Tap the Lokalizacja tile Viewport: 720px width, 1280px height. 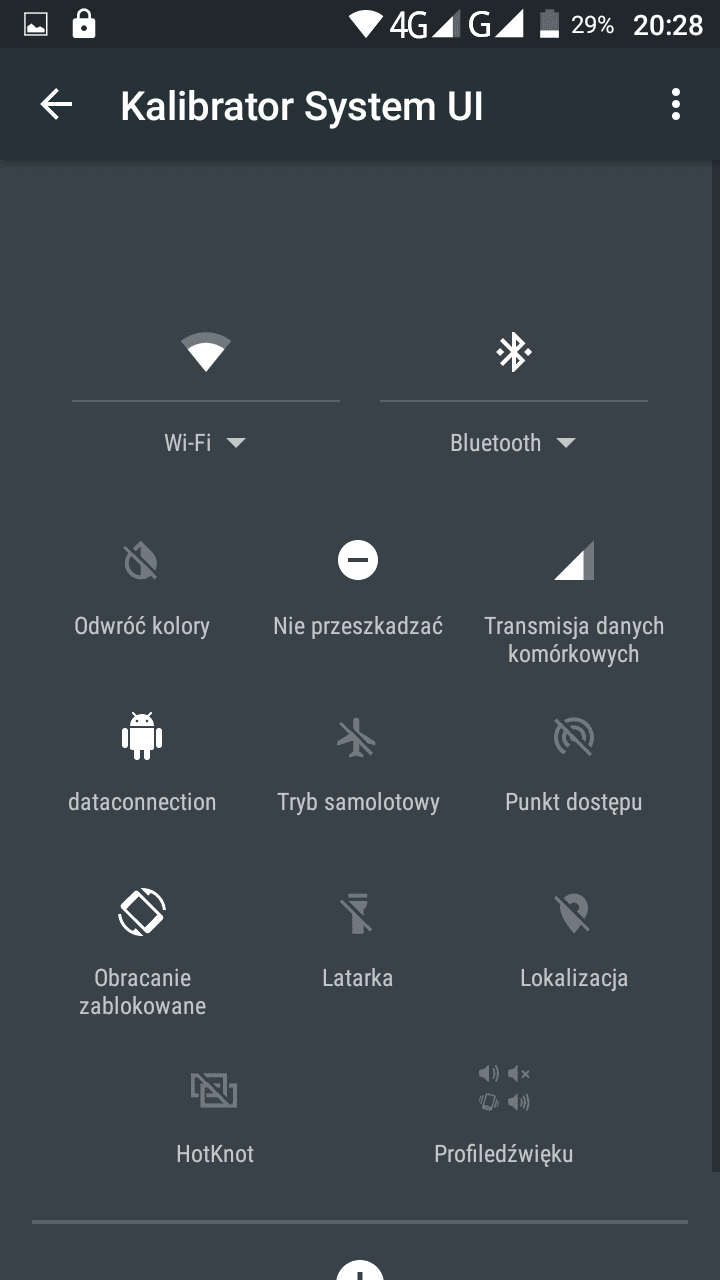[574, 940]
